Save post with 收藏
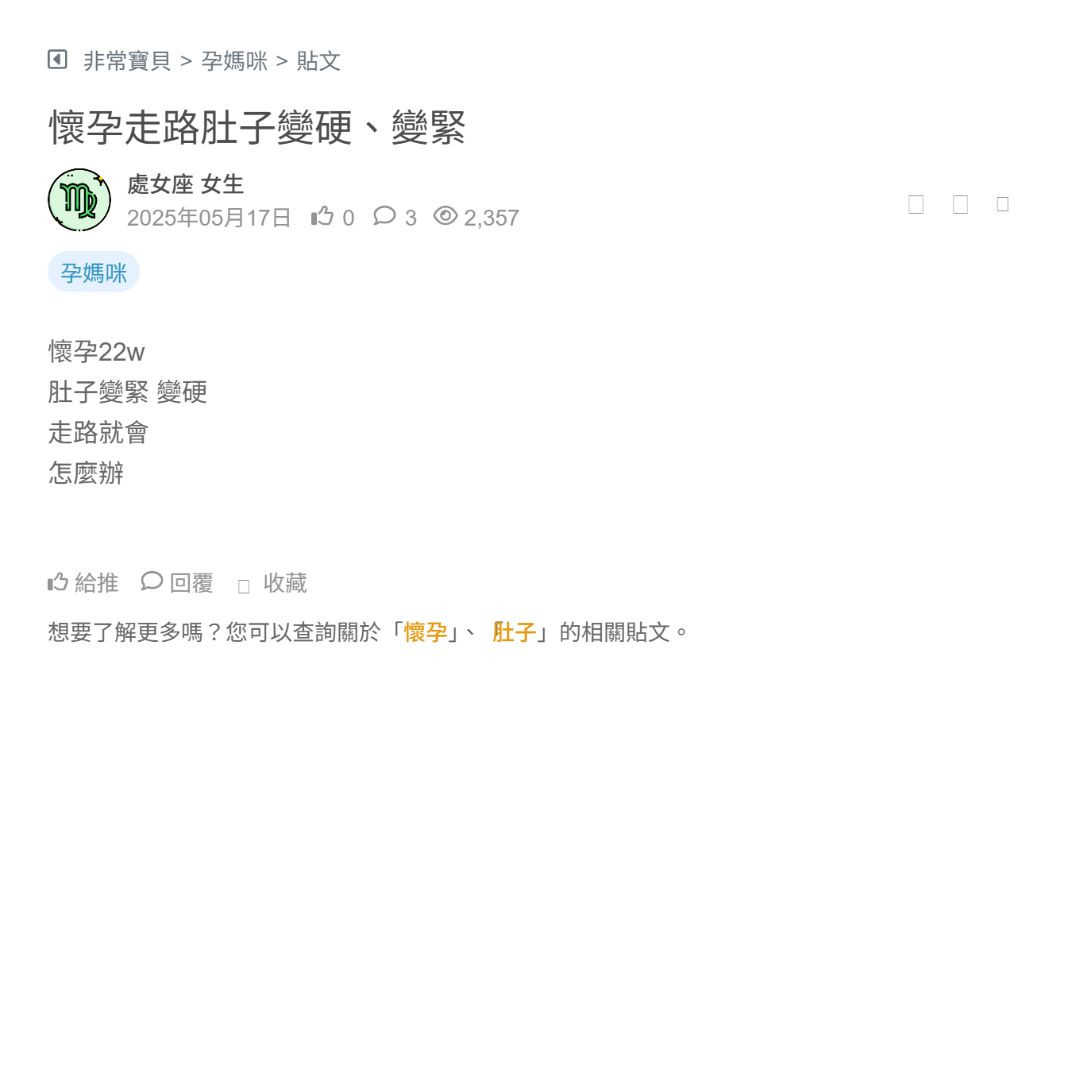Image resolution: width=1080 pixels, height=1080 pixels. pos(273,583)
